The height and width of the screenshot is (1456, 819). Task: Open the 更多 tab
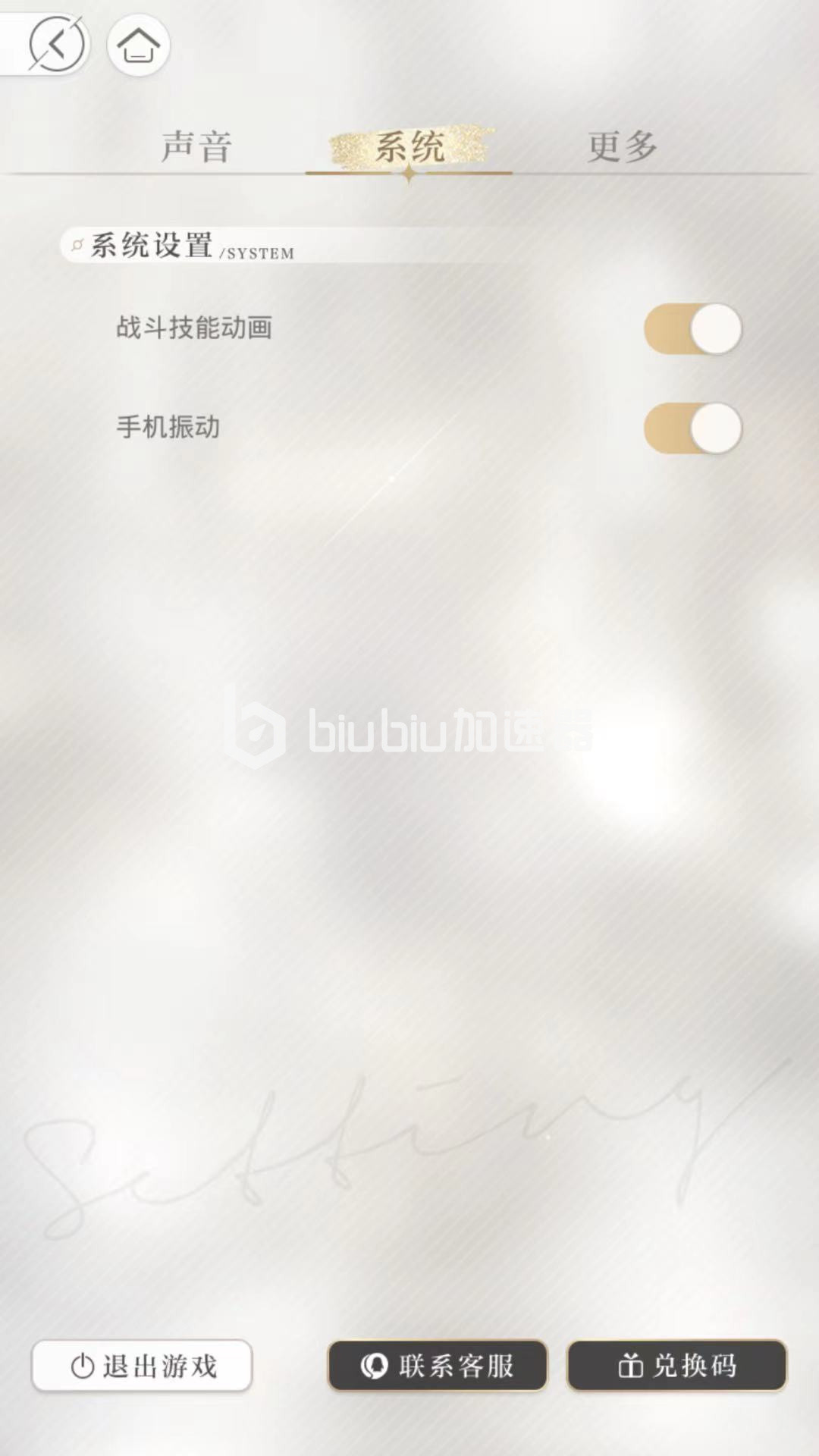pyautogui.click(x=622, y=146)
